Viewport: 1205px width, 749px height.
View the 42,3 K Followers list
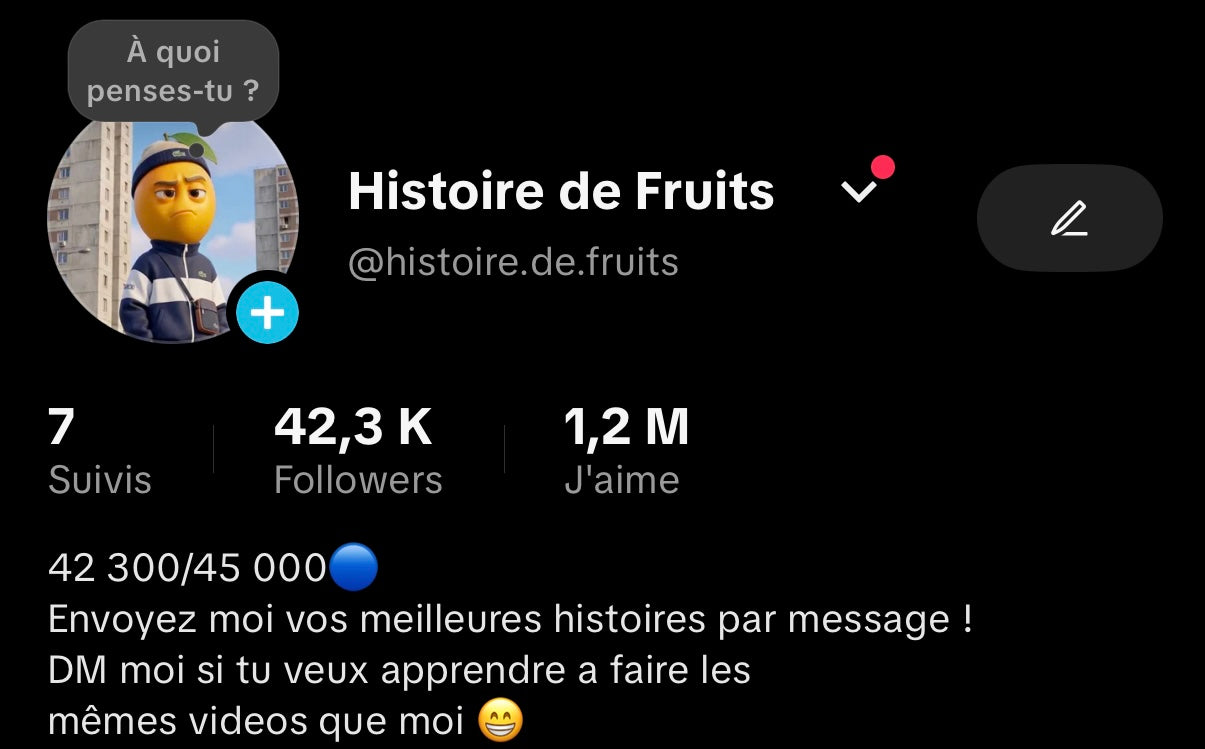358,452
